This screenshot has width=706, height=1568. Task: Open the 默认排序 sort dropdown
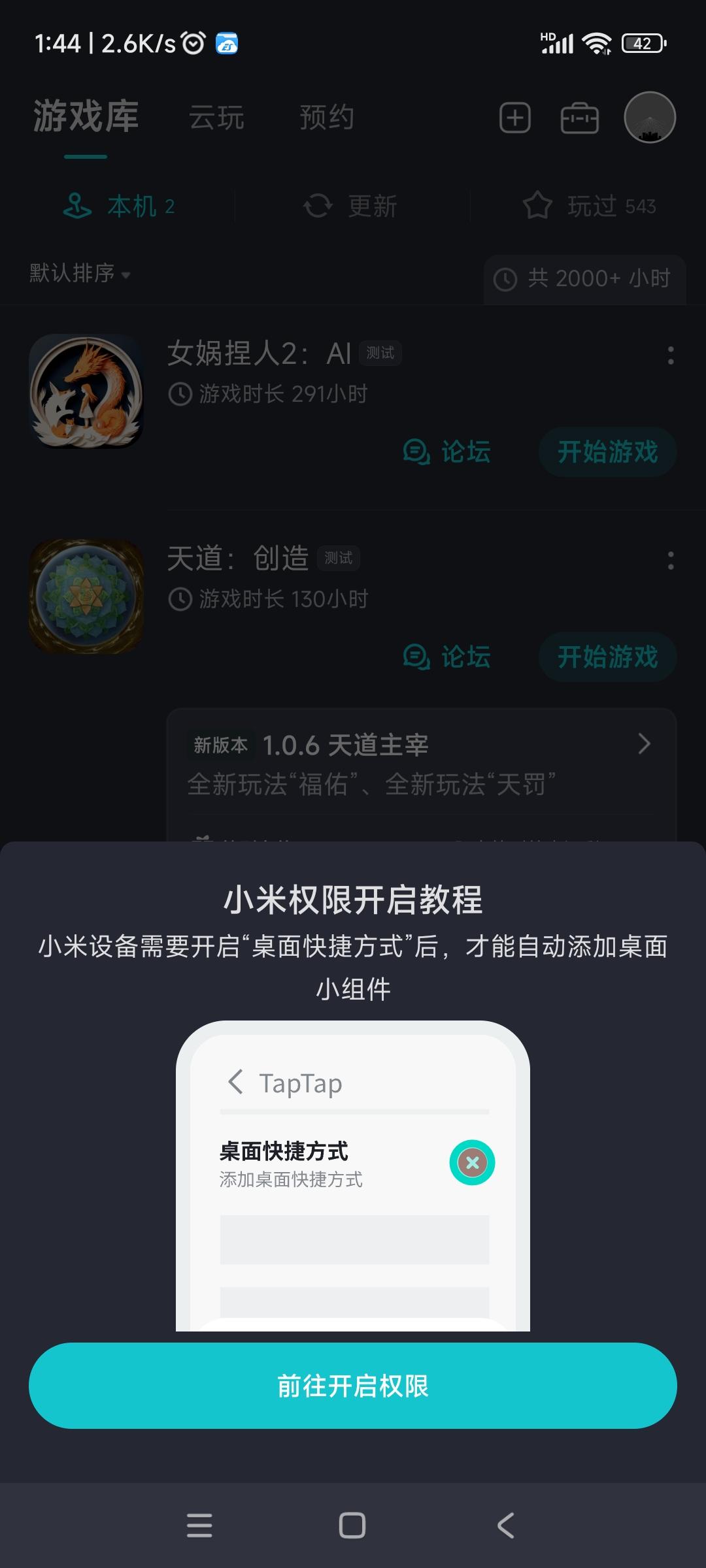78,274
